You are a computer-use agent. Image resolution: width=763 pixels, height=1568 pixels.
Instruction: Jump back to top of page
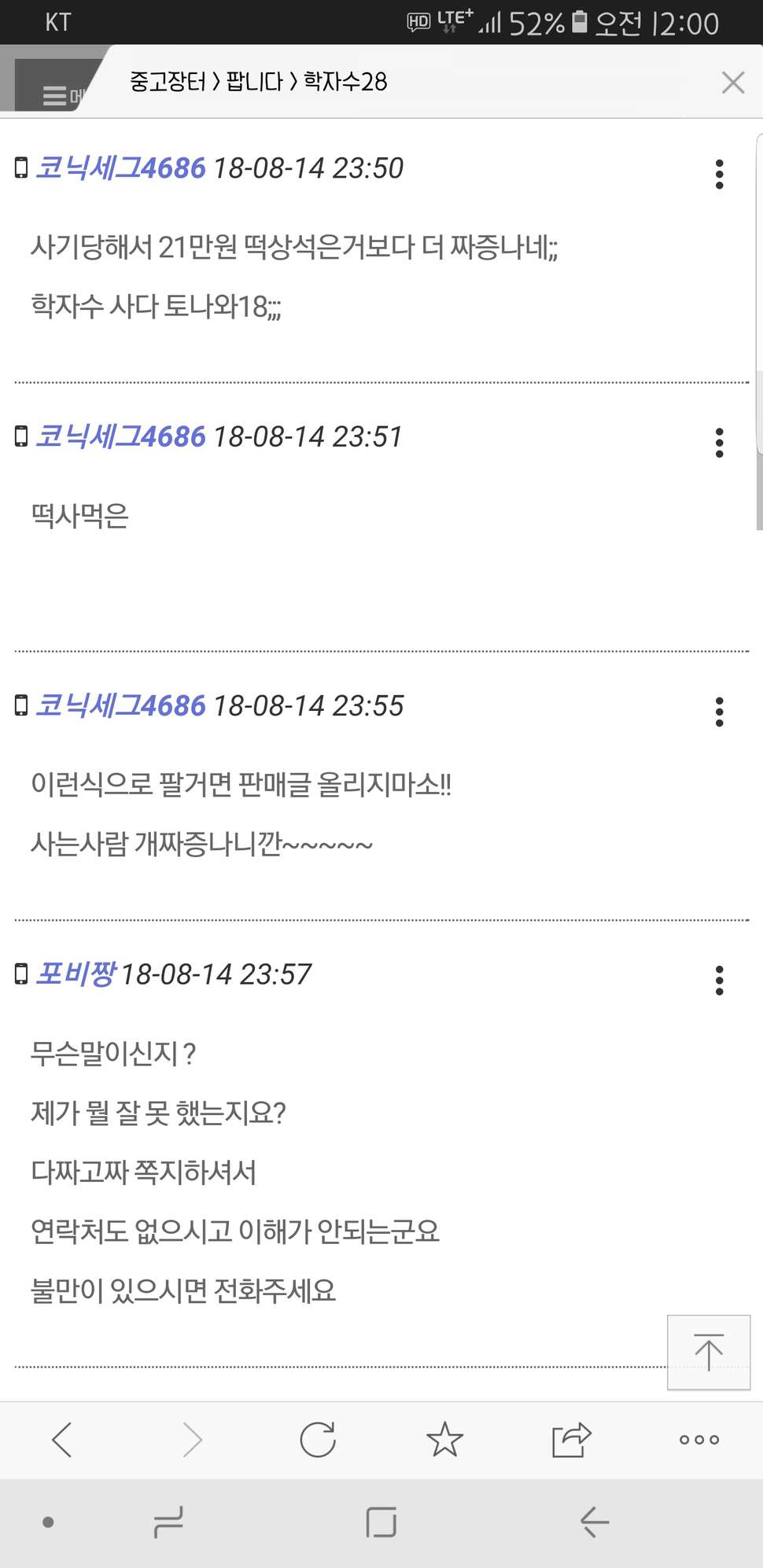(x=709, y=1353)
